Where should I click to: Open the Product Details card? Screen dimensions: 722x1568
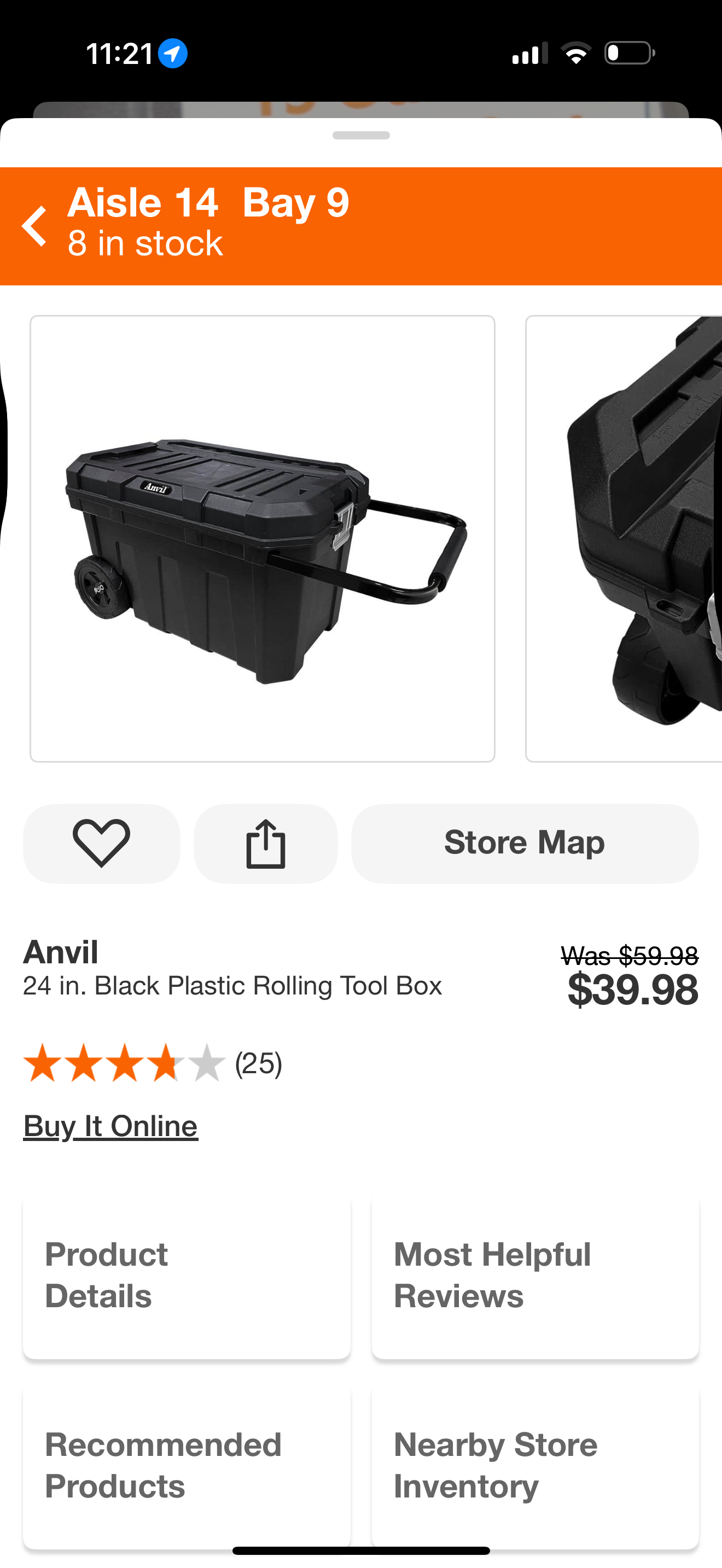pyautogui.click(x=187, y=1276)
